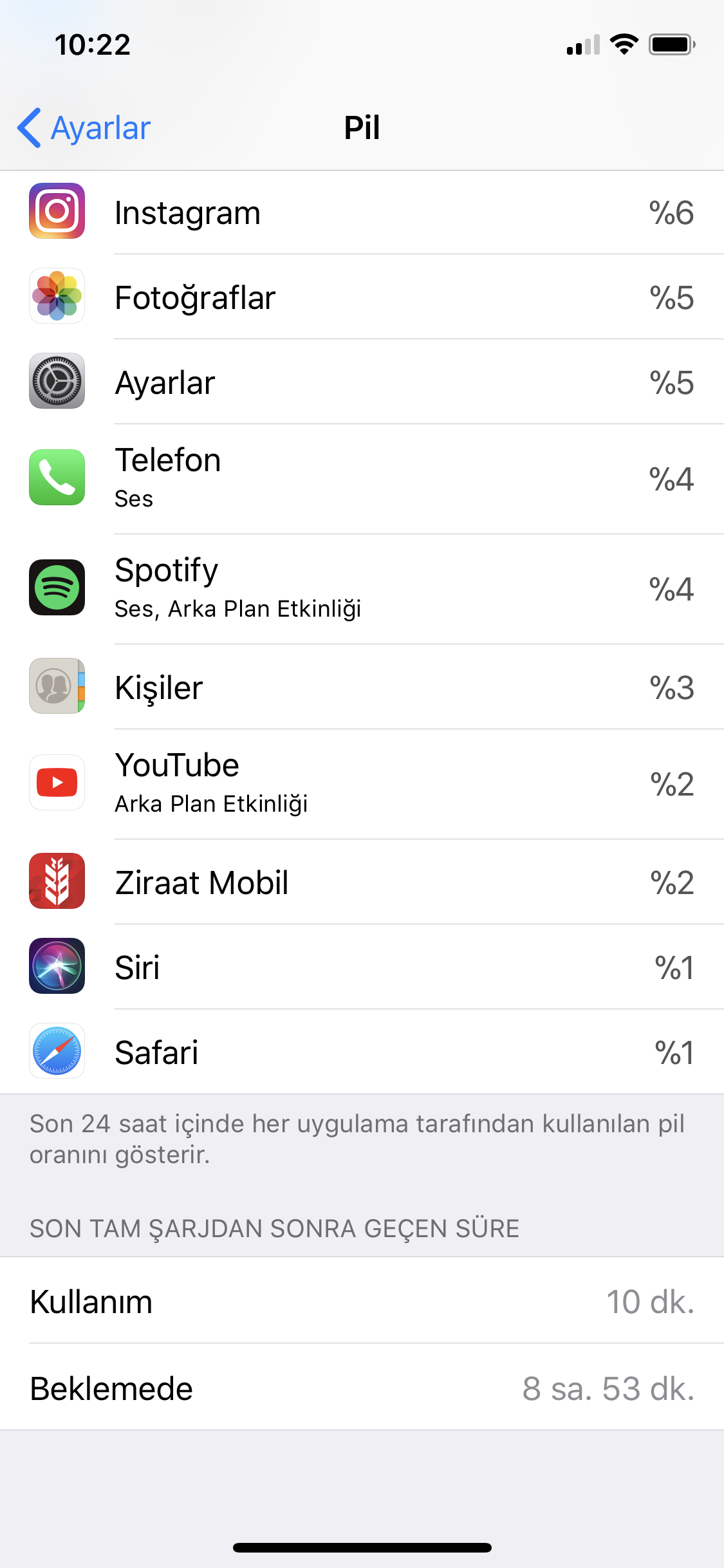Viewport: 724px width, 1568px height.
Task: Select the Safari usage row
Action: pyautogui.click(x=360, y=1052)
